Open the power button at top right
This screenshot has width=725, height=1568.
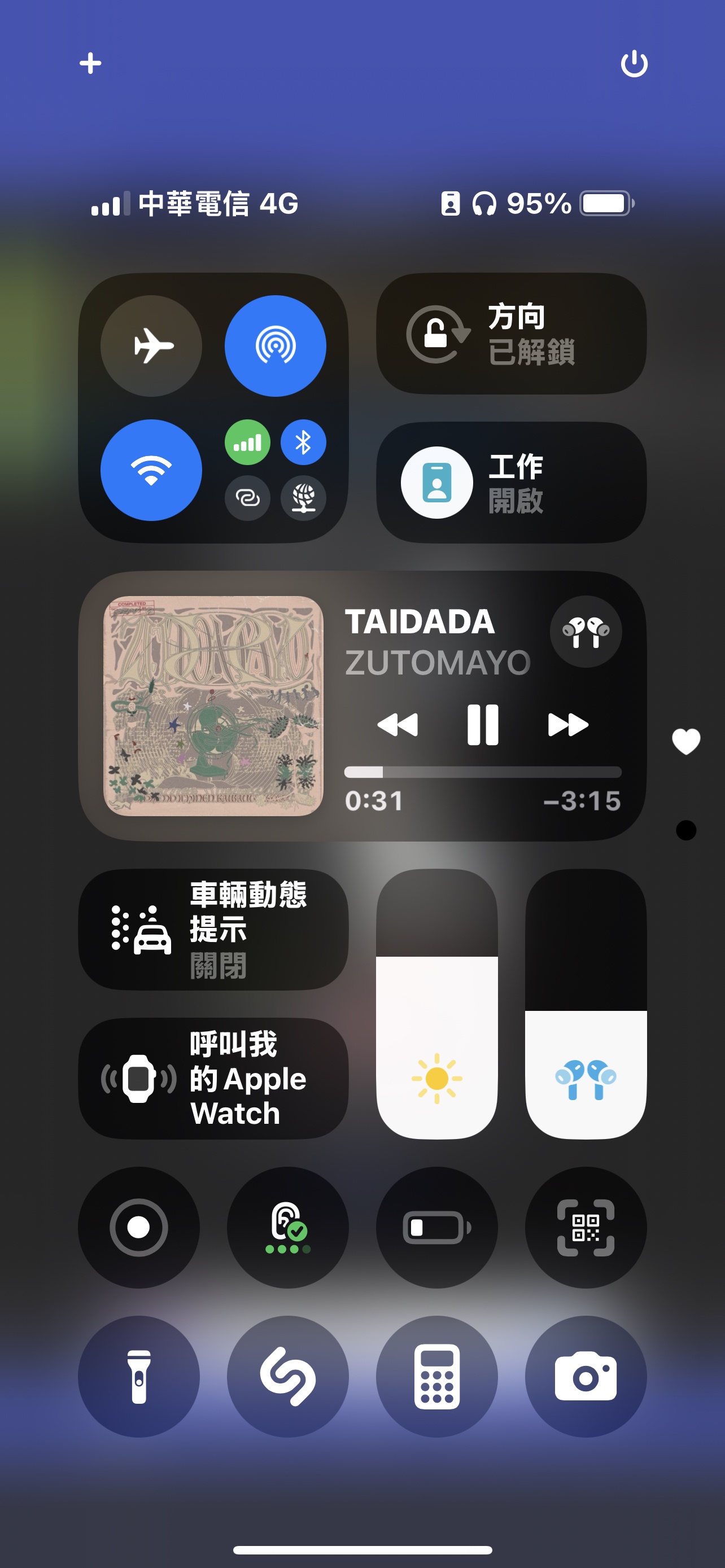click(x=634, y=63)
